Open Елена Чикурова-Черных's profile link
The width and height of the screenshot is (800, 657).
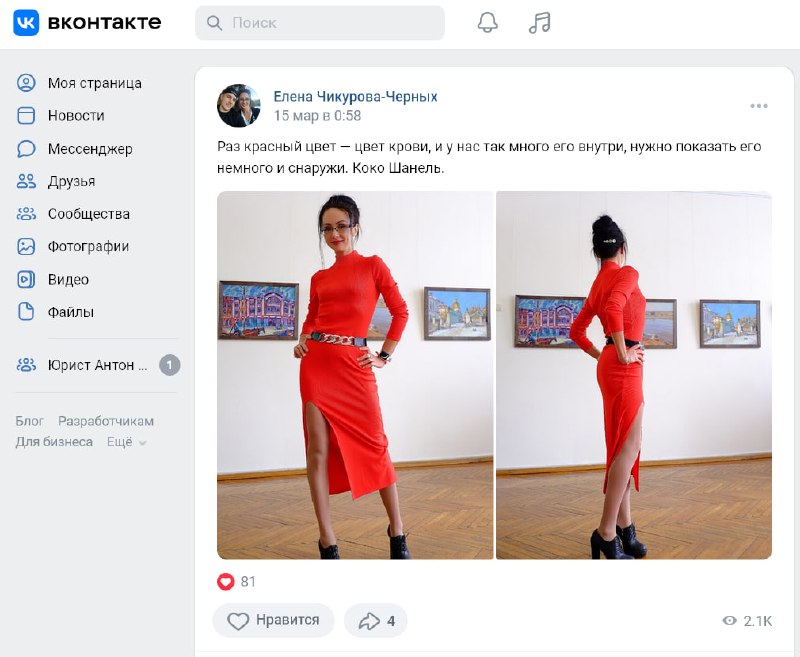[x=355, y=96]
